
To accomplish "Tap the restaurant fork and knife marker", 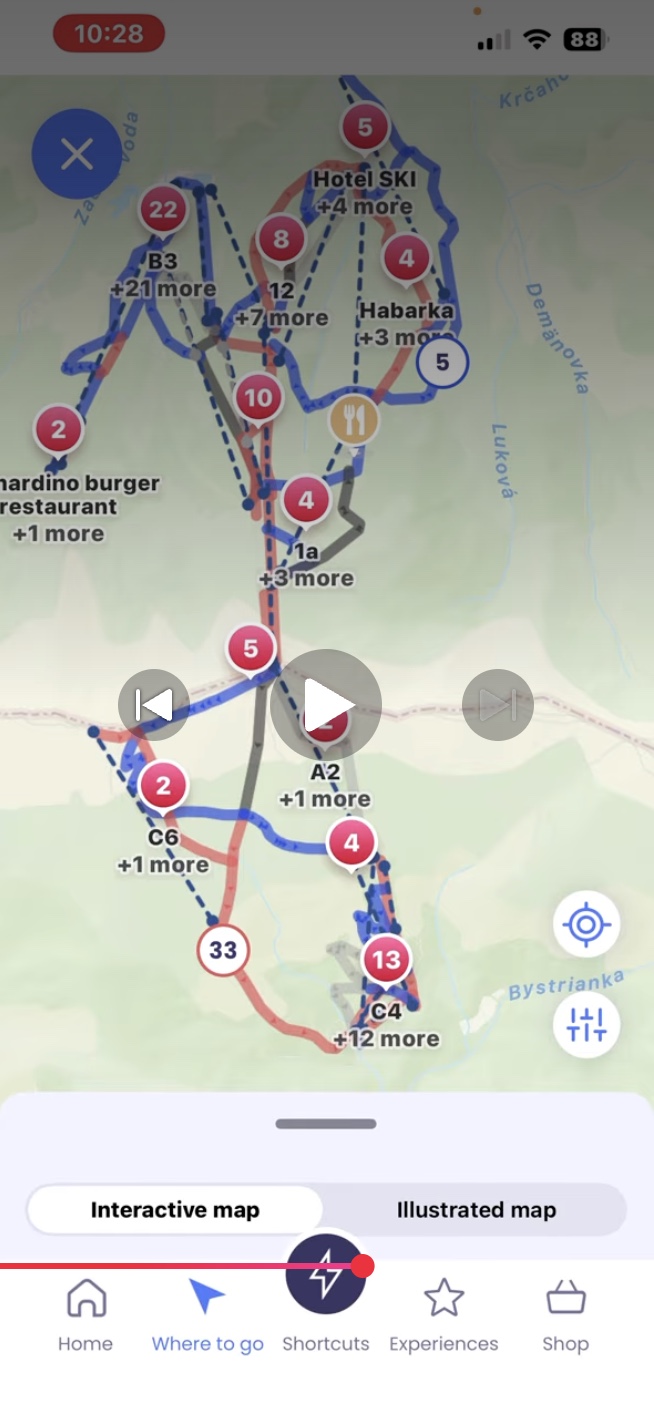I will (x=353, y=420).
